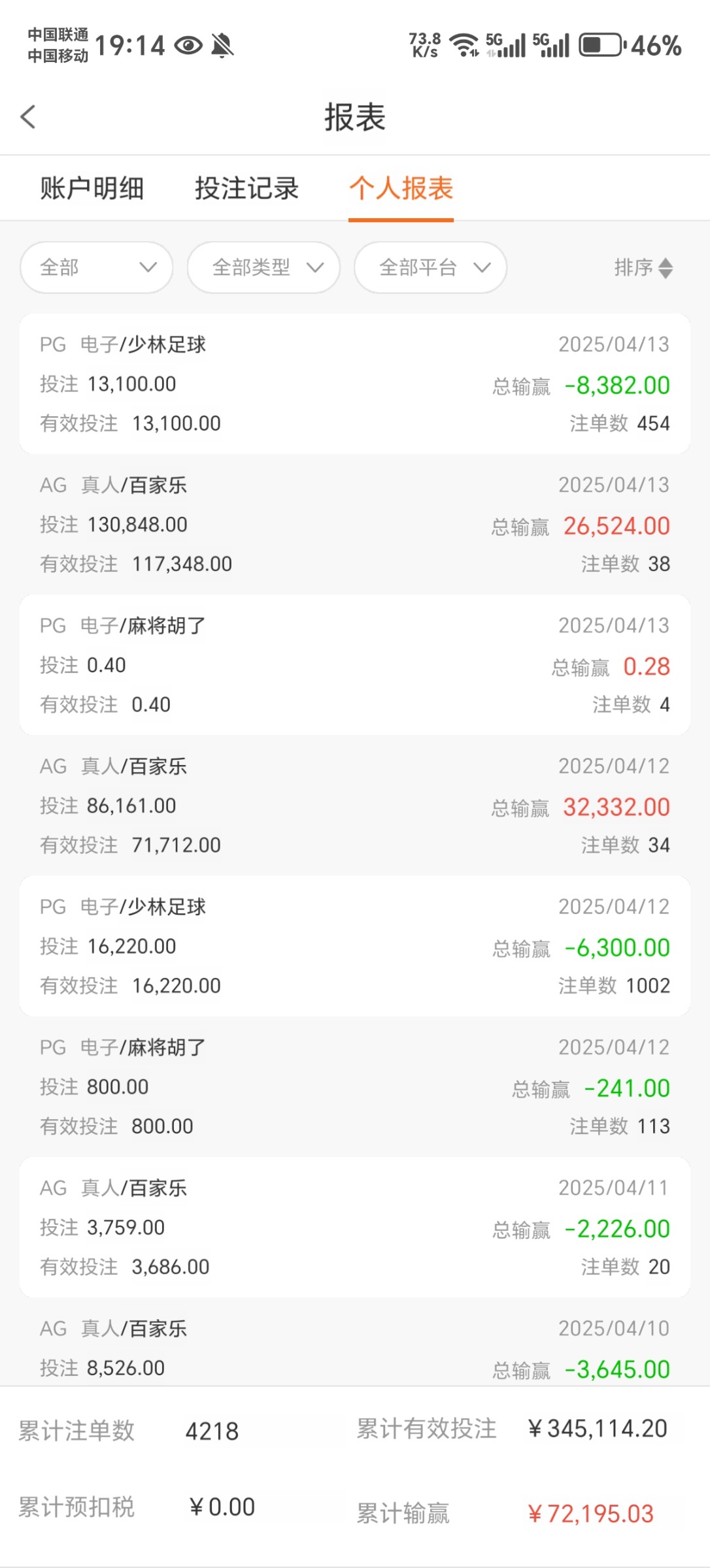
Task: Go back using the top-left arrow
Action: pyautogui.click(x=28, y=117)
